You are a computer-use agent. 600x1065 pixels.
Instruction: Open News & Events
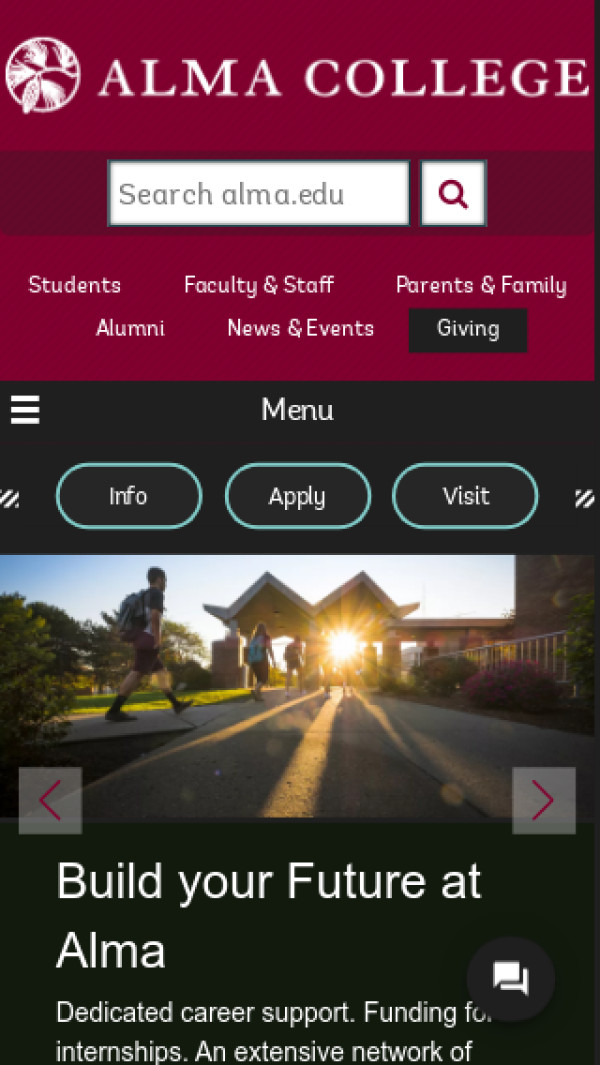(300, 329)
